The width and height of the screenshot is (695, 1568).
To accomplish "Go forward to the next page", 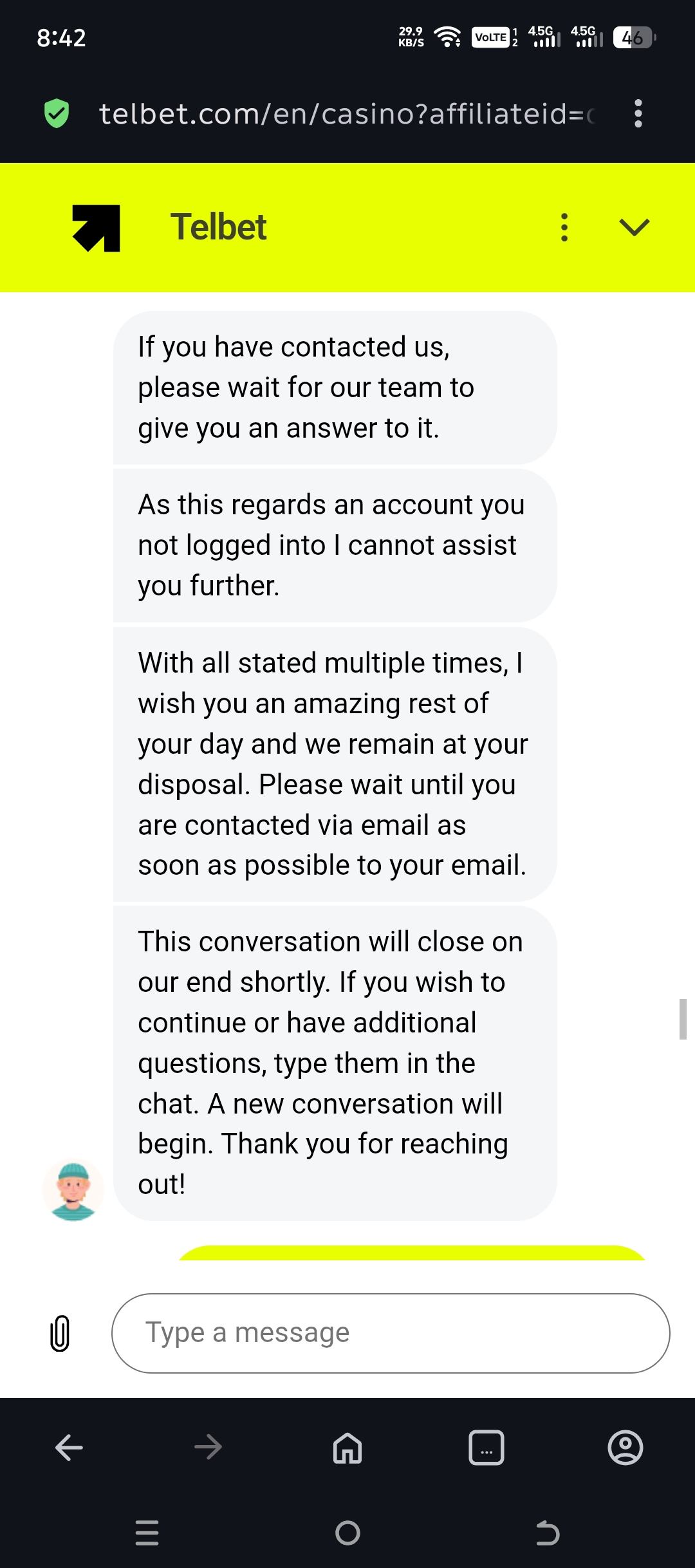I will click(x=208, y=1448).
